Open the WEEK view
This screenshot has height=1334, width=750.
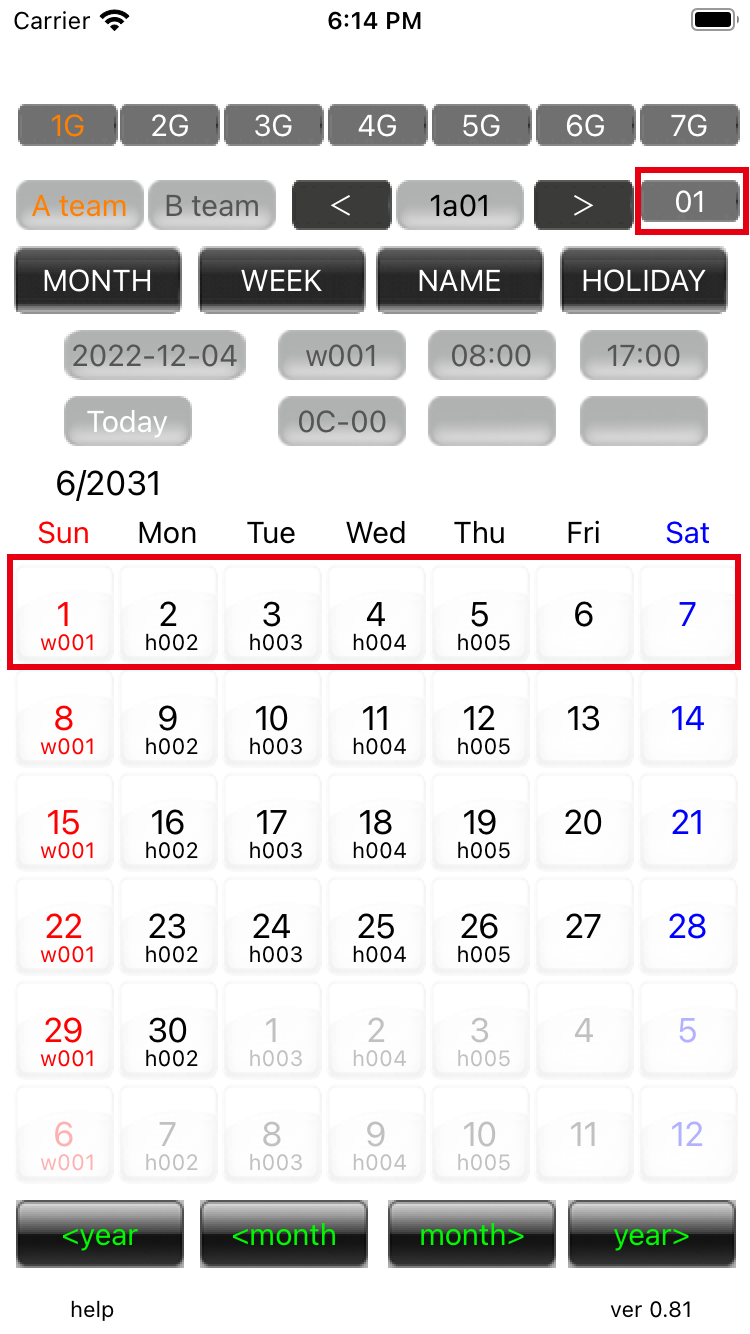282,281
